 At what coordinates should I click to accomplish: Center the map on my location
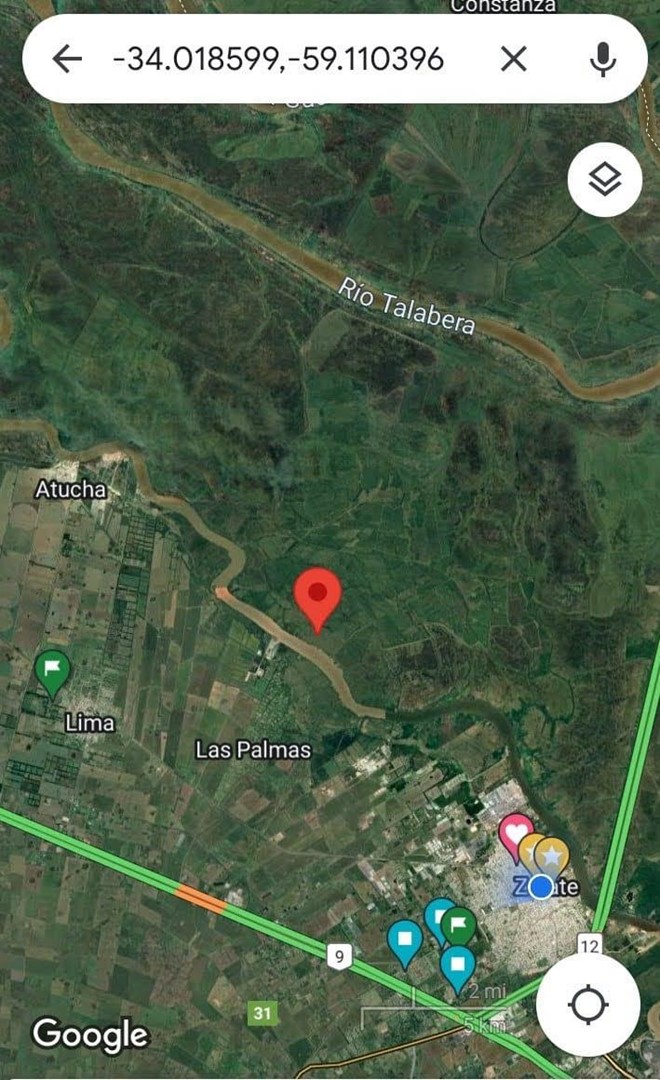tap(588, 1004)
